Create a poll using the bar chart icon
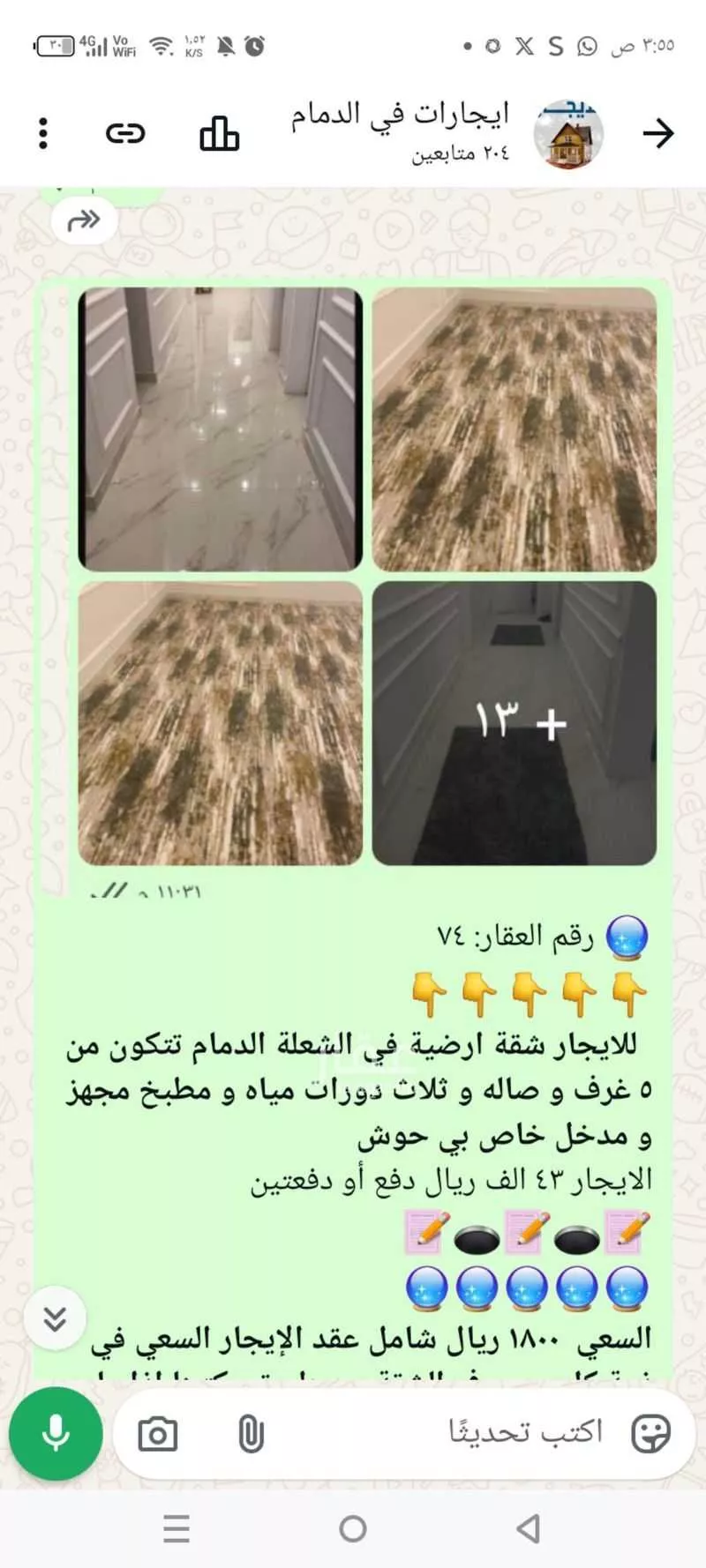Screen dimensions: 706x1568 [220, 133]
